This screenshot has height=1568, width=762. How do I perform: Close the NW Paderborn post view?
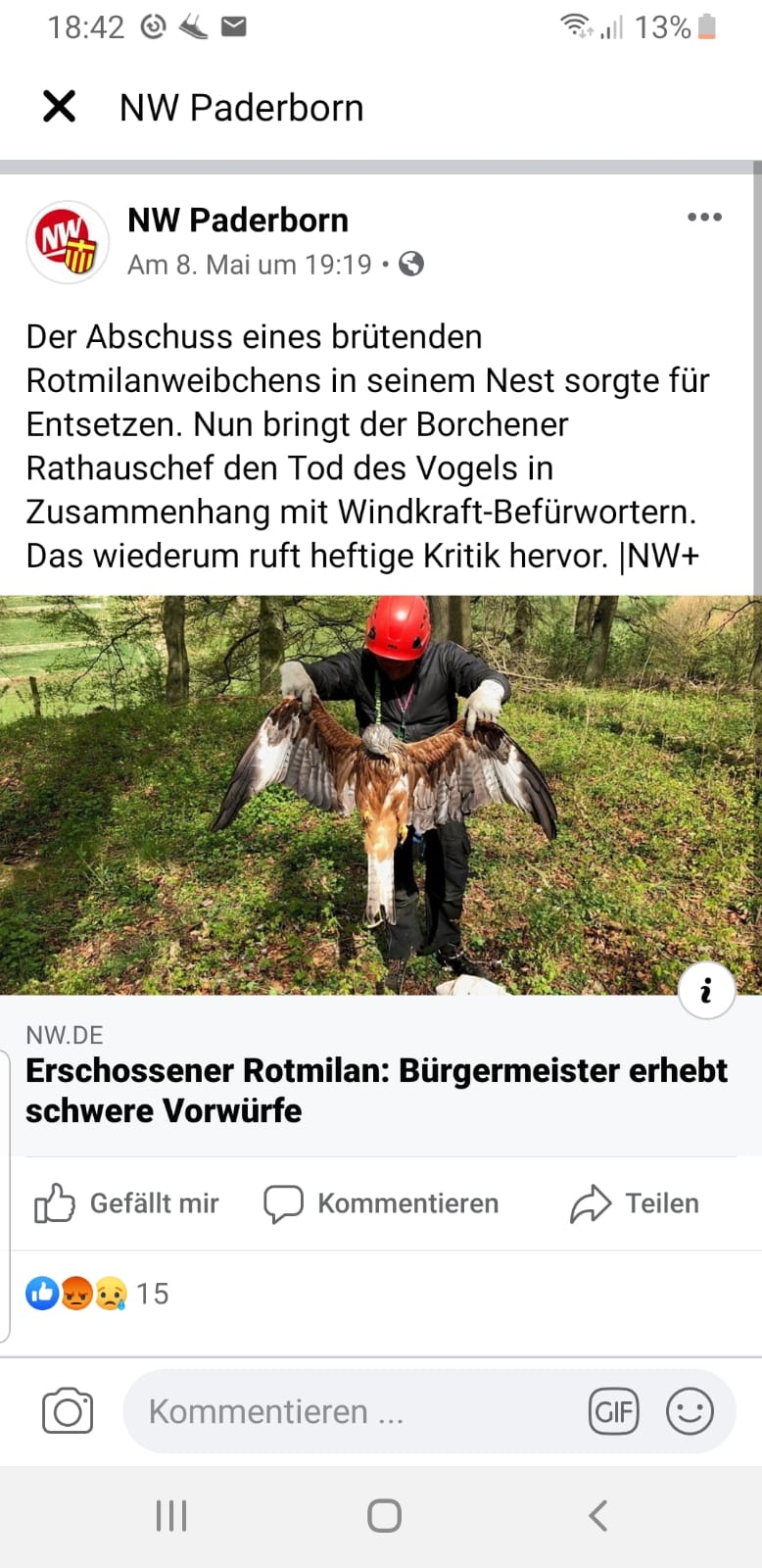point(60,106)
